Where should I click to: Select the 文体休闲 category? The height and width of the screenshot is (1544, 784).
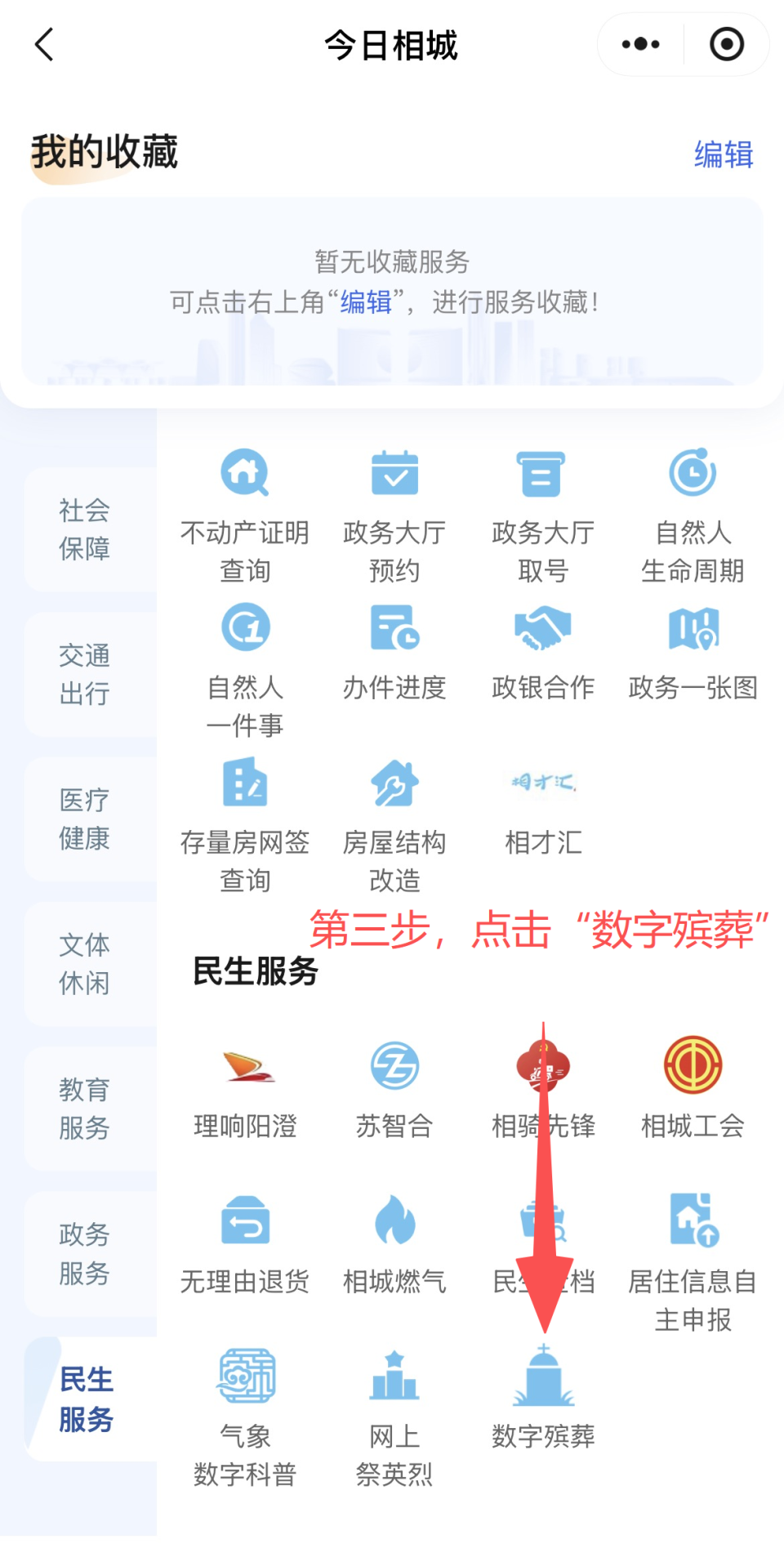(84, 963)
